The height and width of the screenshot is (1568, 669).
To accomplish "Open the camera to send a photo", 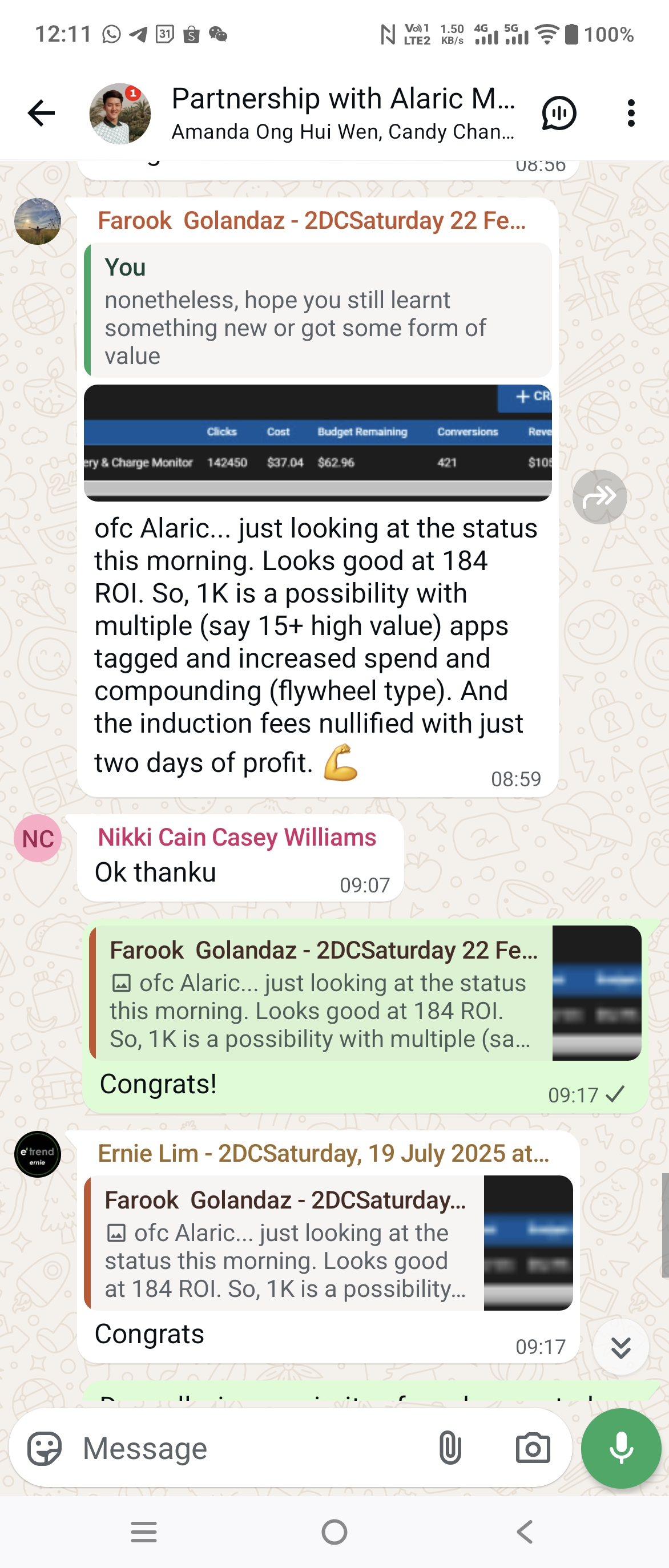I will pyautogui.click(x=532, y=1448).
